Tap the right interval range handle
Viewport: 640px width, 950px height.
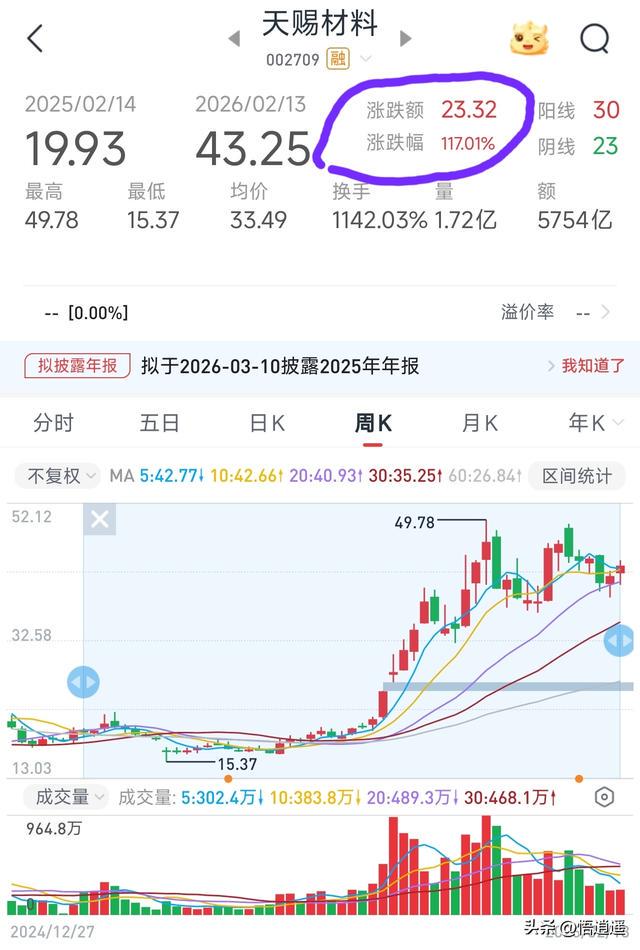(x=619, y=640)
